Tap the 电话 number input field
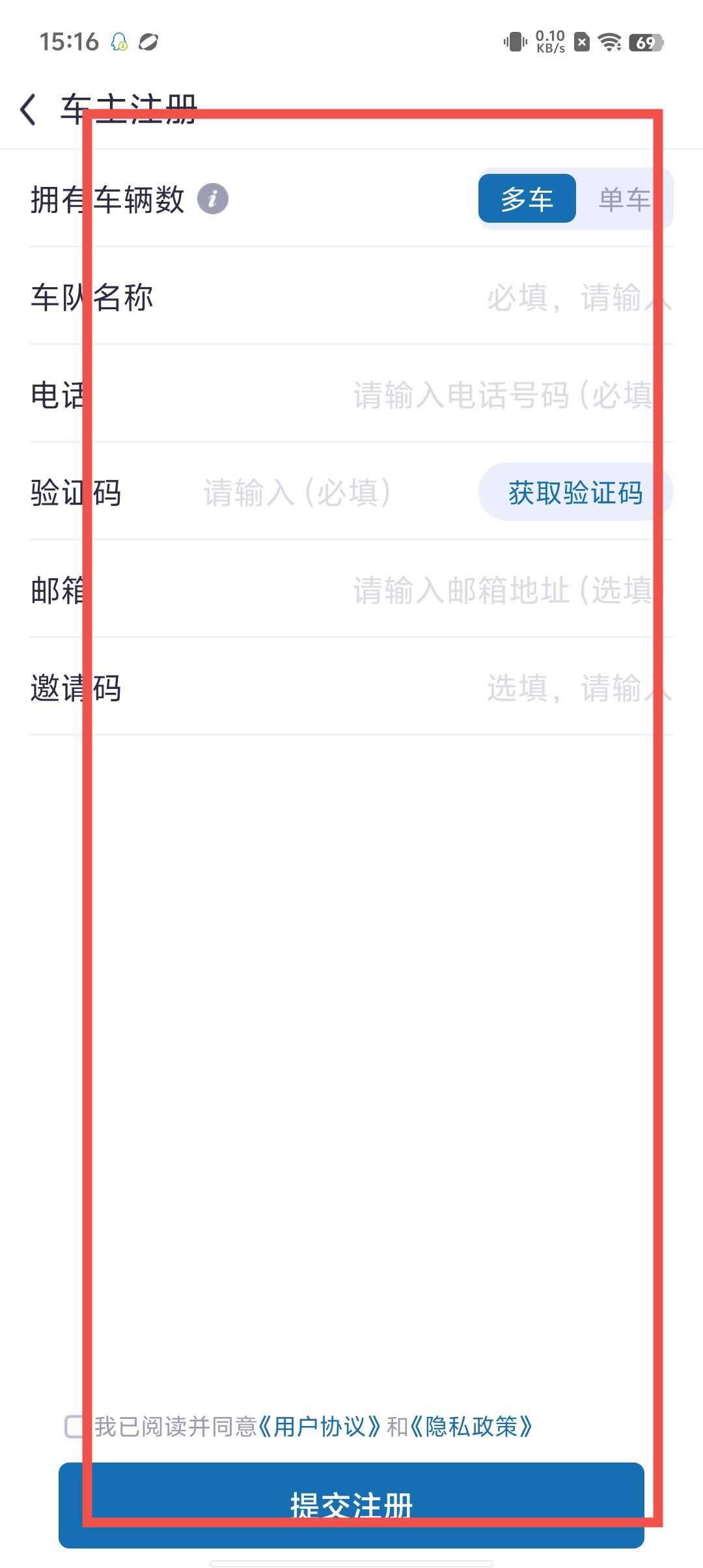Image resolution: width=703 pixels, height=1568 pixels. point(501,395)
